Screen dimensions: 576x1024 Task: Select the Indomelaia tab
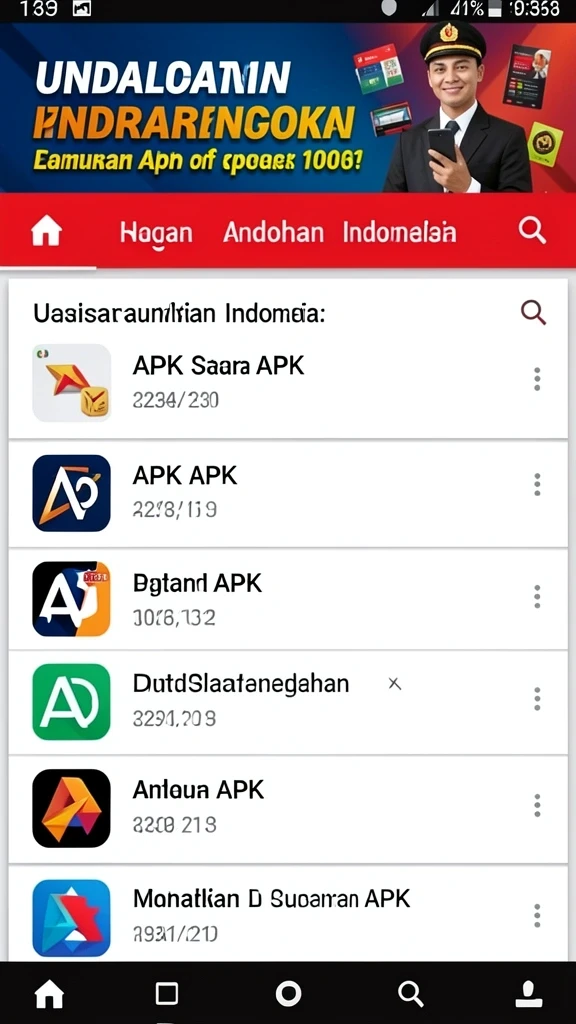click(399, 232)
